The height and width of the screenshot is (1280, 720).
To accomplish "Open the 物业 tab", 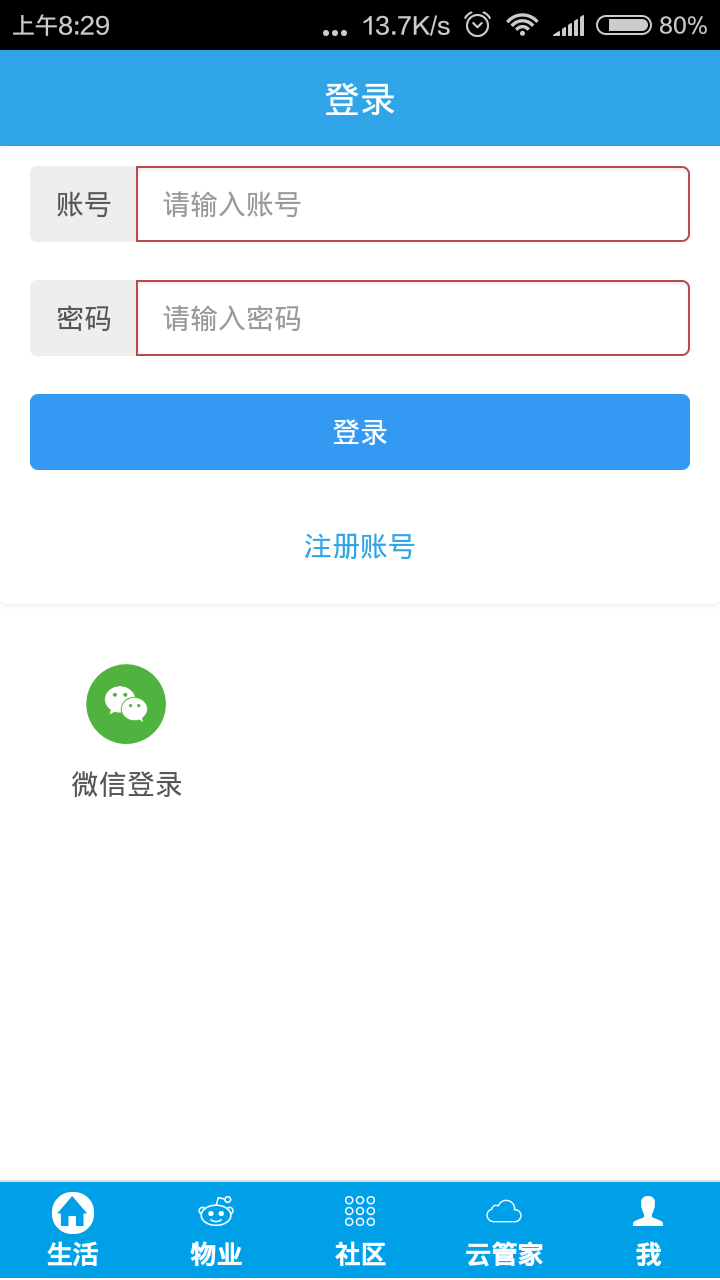I will pos(216,1230).
